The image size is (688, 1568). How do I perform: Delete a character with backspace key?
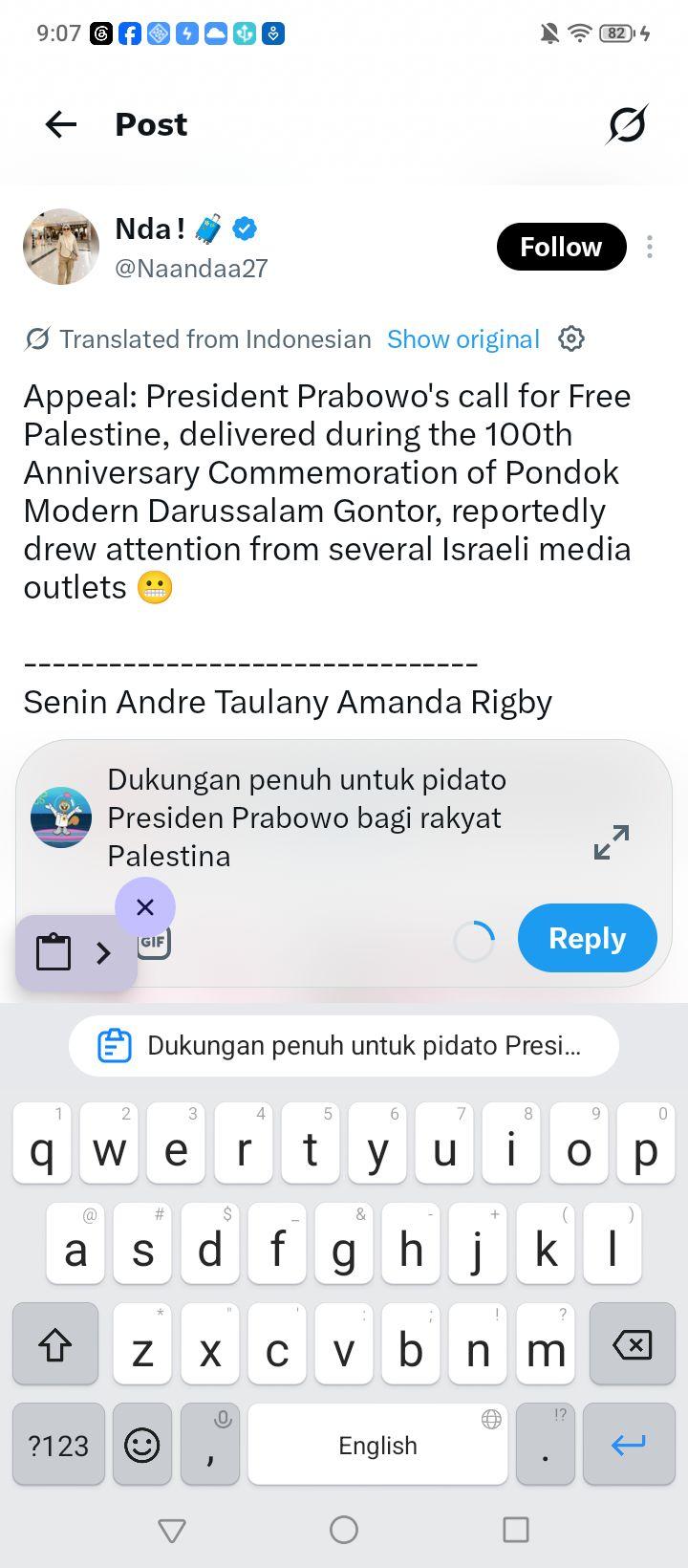pyautogui.click(x=632, y=1344)
